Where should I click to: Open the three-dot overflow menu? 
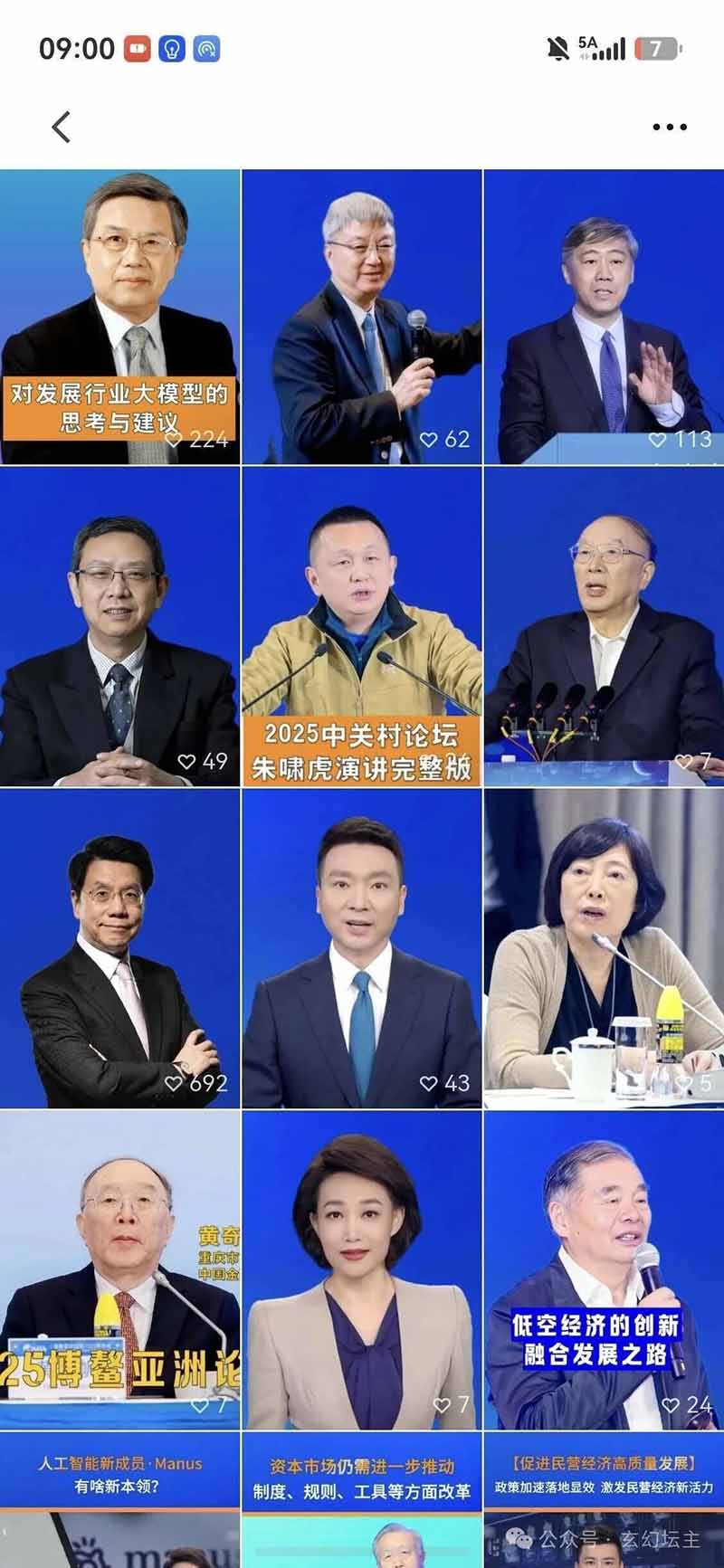pos(670,128)
